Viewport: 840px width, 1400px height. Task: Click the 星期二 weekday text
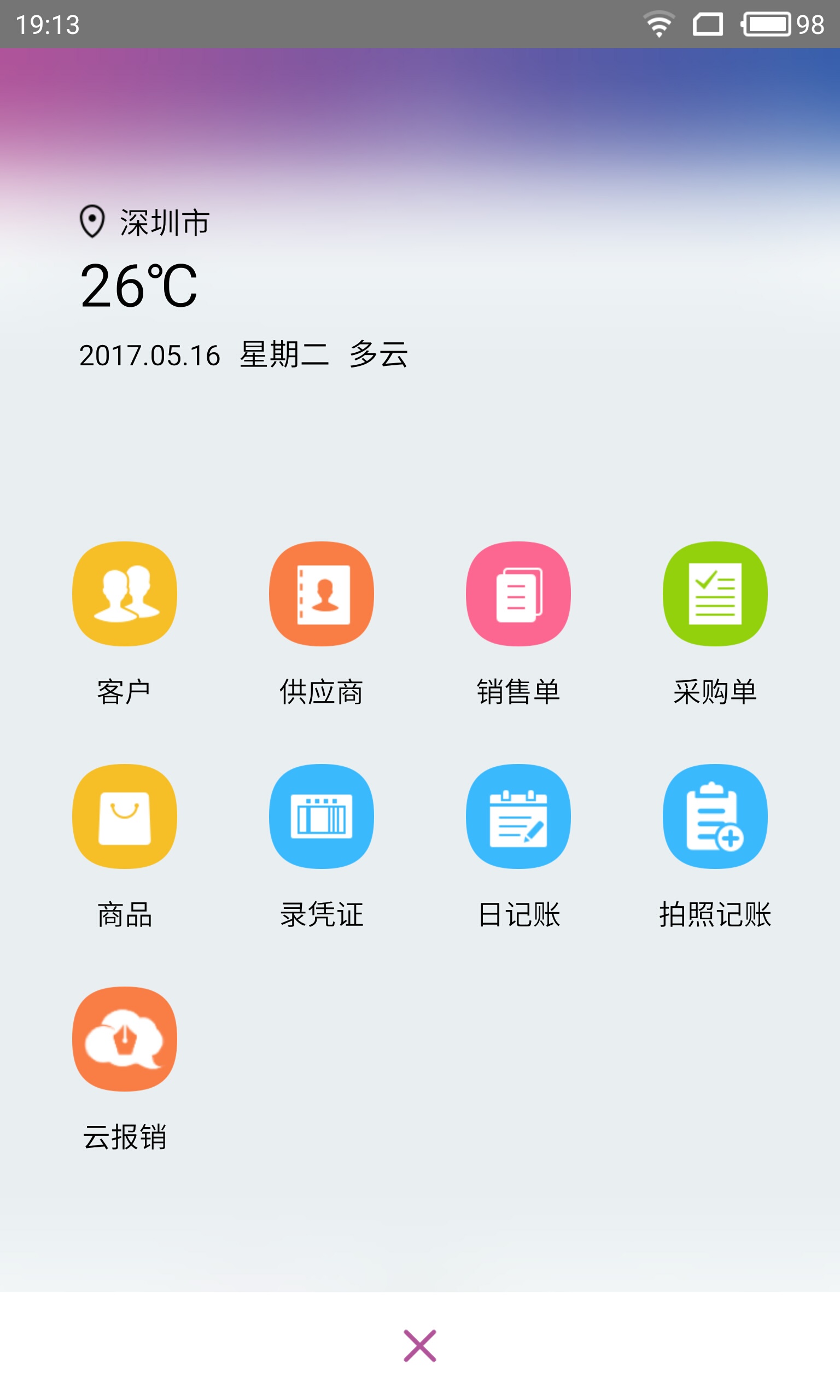coord(284,356)
